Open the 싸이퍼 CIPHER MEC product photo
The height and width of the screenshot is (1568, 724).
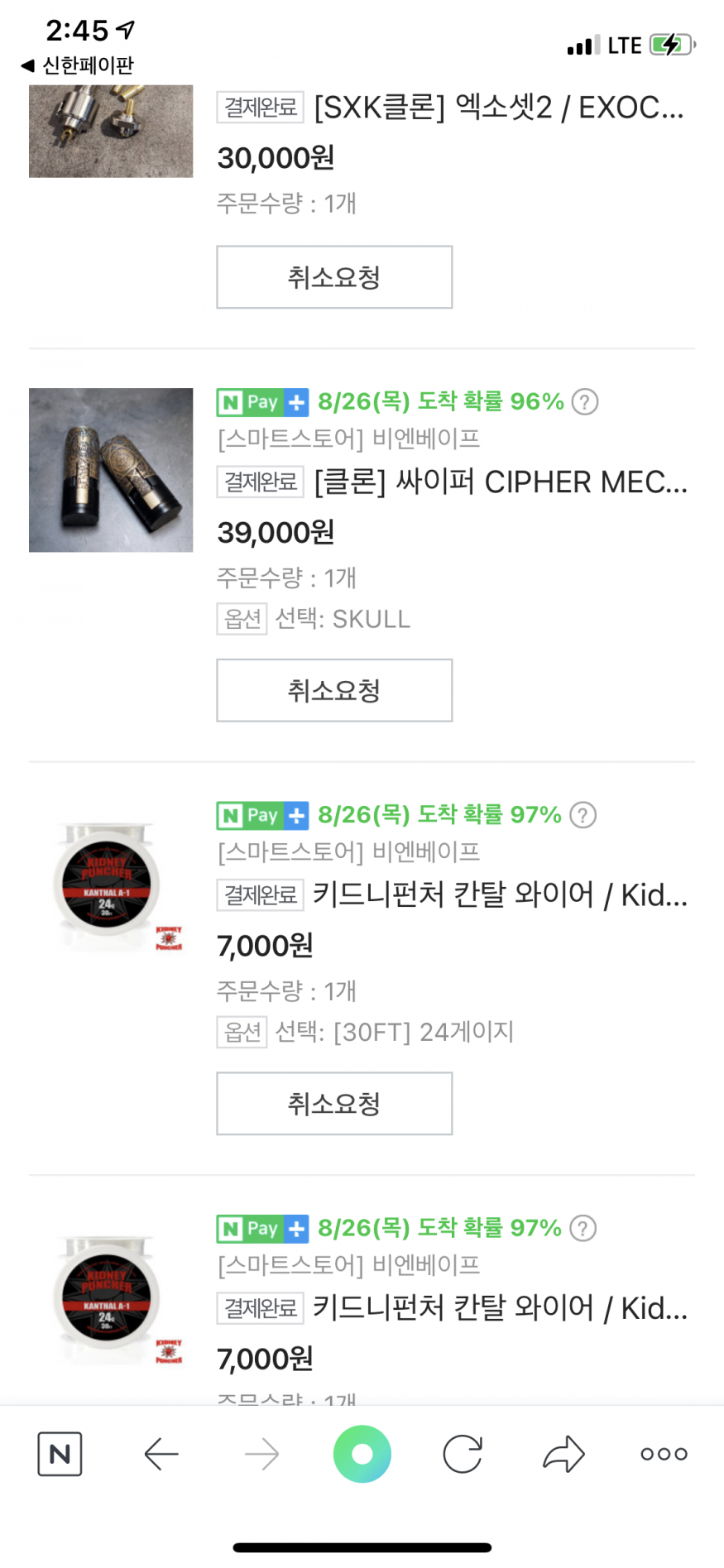tap(111, 470)
